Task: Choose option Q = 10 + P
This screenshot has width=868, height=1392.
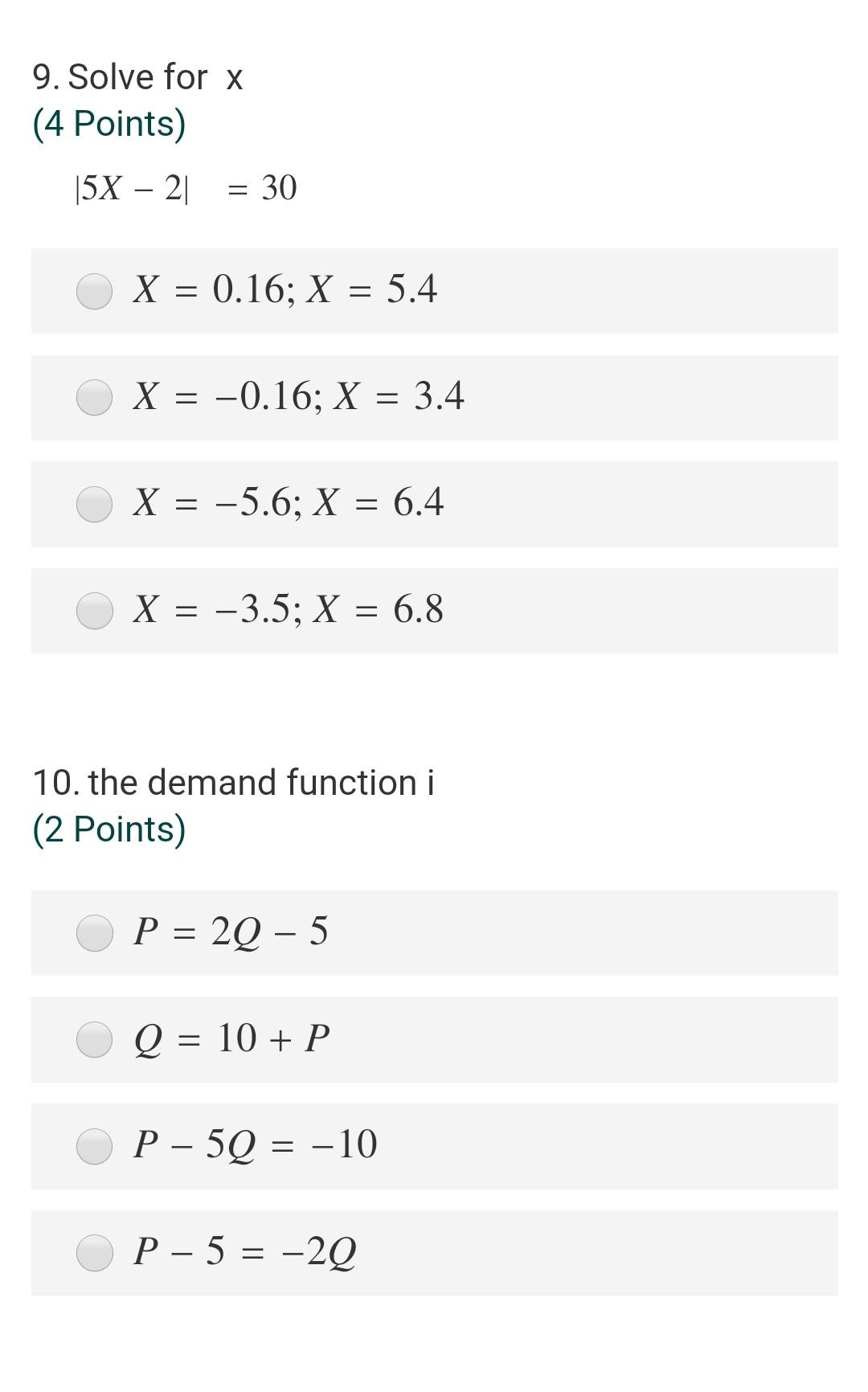Action: pyautogui.click(x=94, y=1039)
